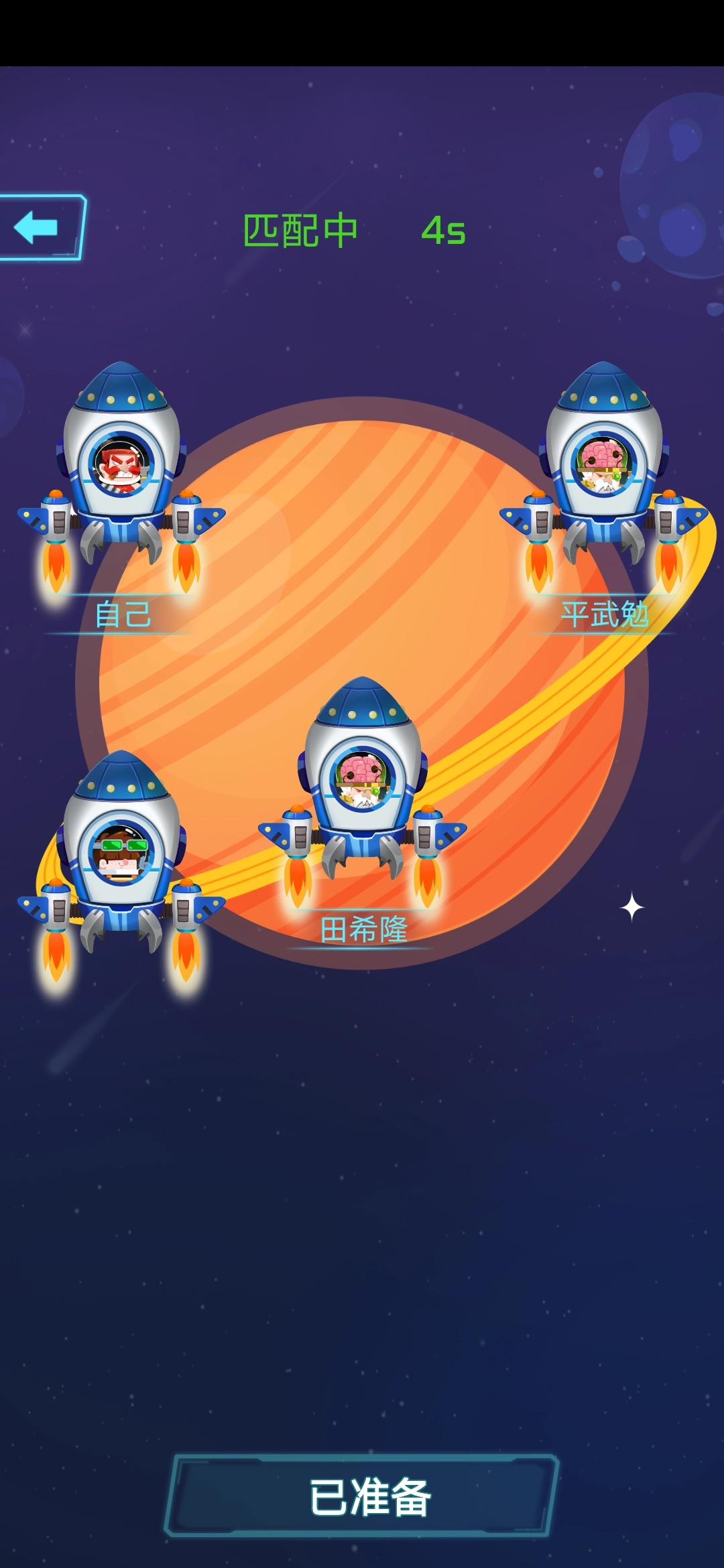
Task: Tap the 已准备 ready button
Action: (363, 1496)
